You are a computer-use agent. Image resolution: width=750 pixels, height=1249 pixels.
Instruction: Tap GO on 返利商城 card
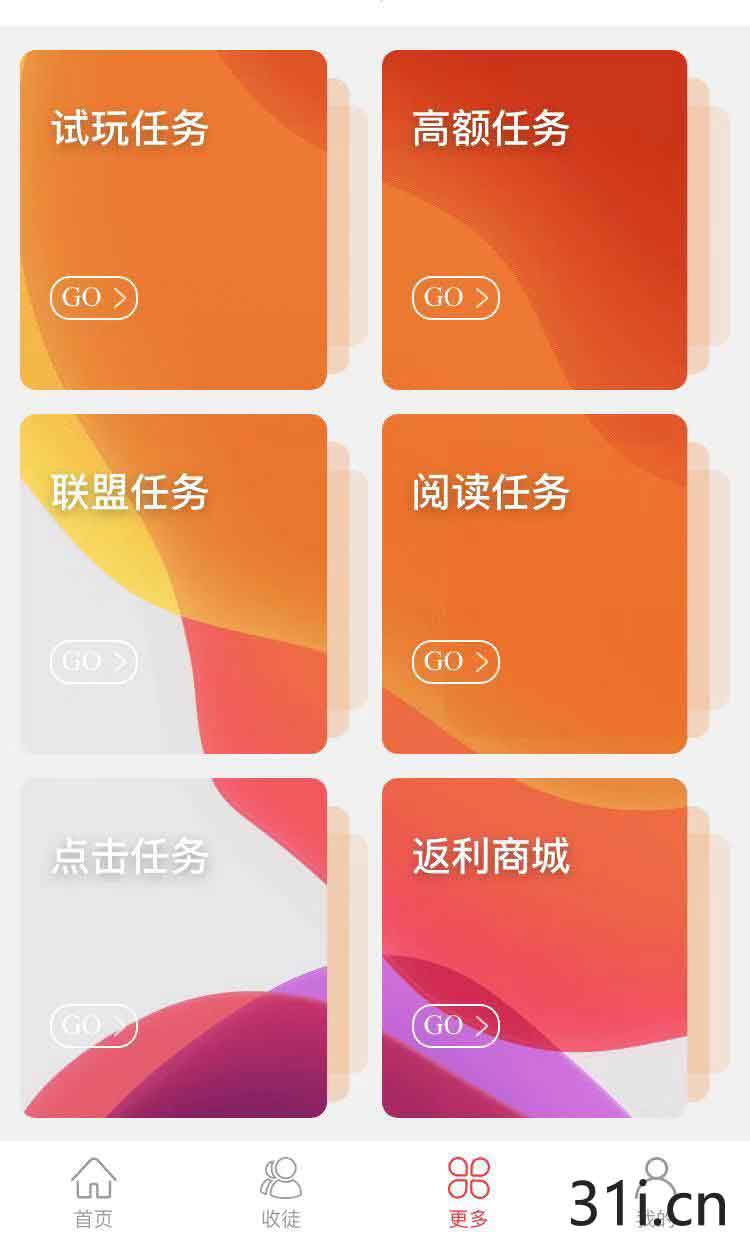455,1025
